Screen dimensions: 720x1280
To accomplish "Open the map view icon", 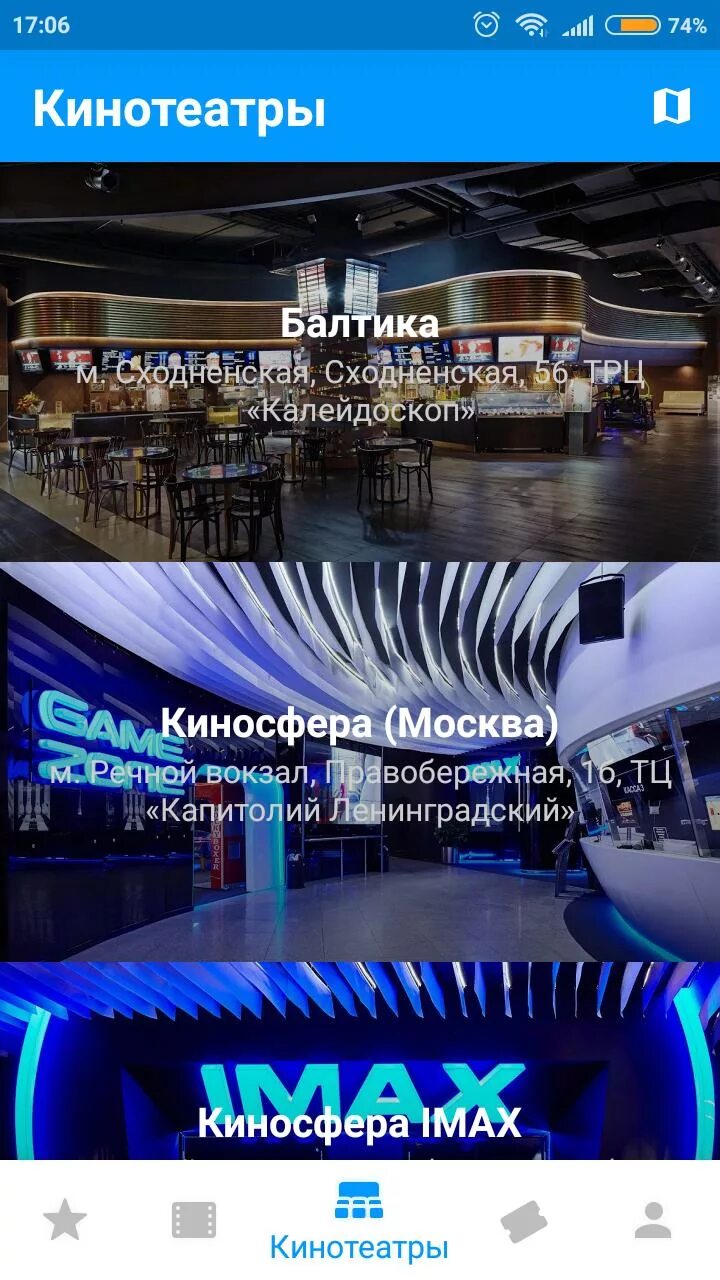I will click(672, 106).
